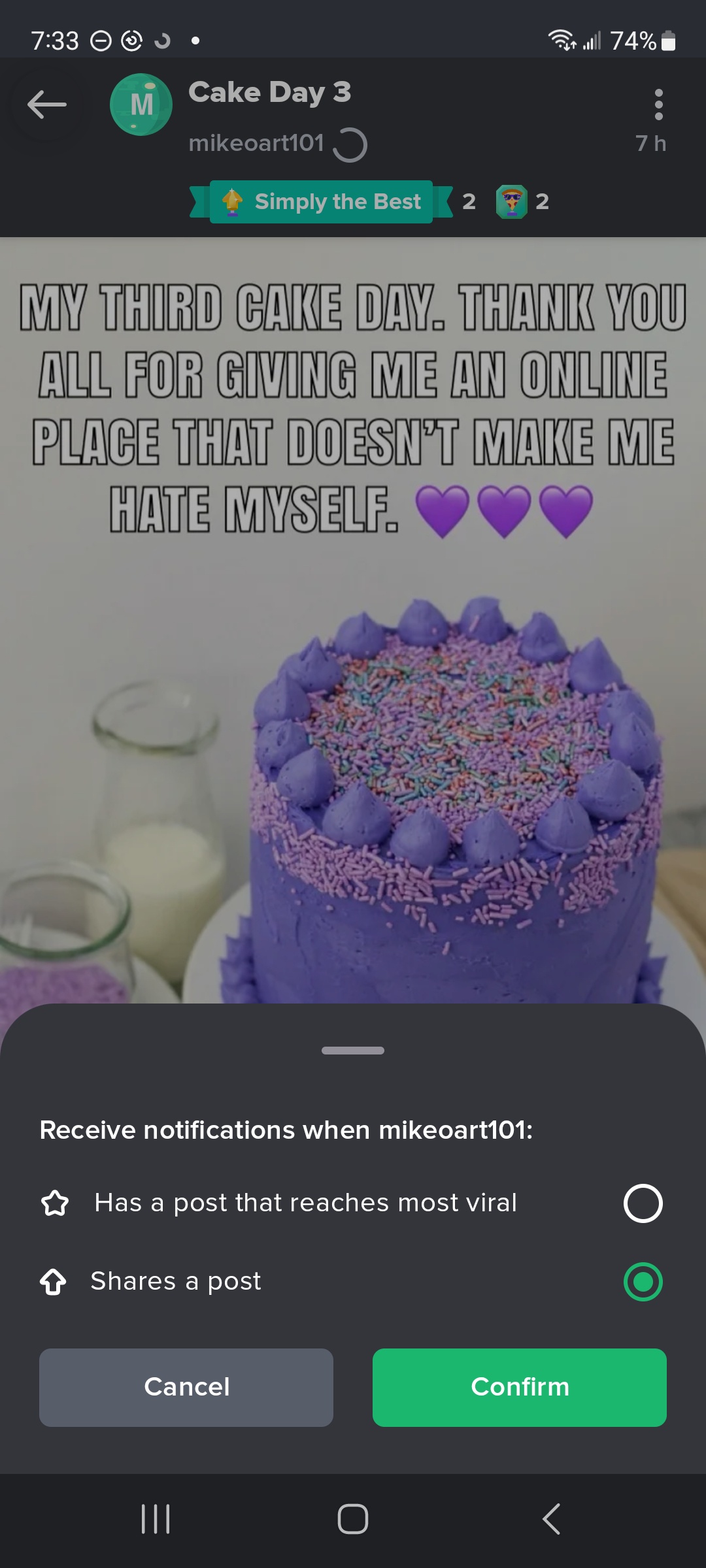Image resolution: width=706 pixels, height=1568 pixels.
Task: Tap the system home button
Action: coord(353,1519)
